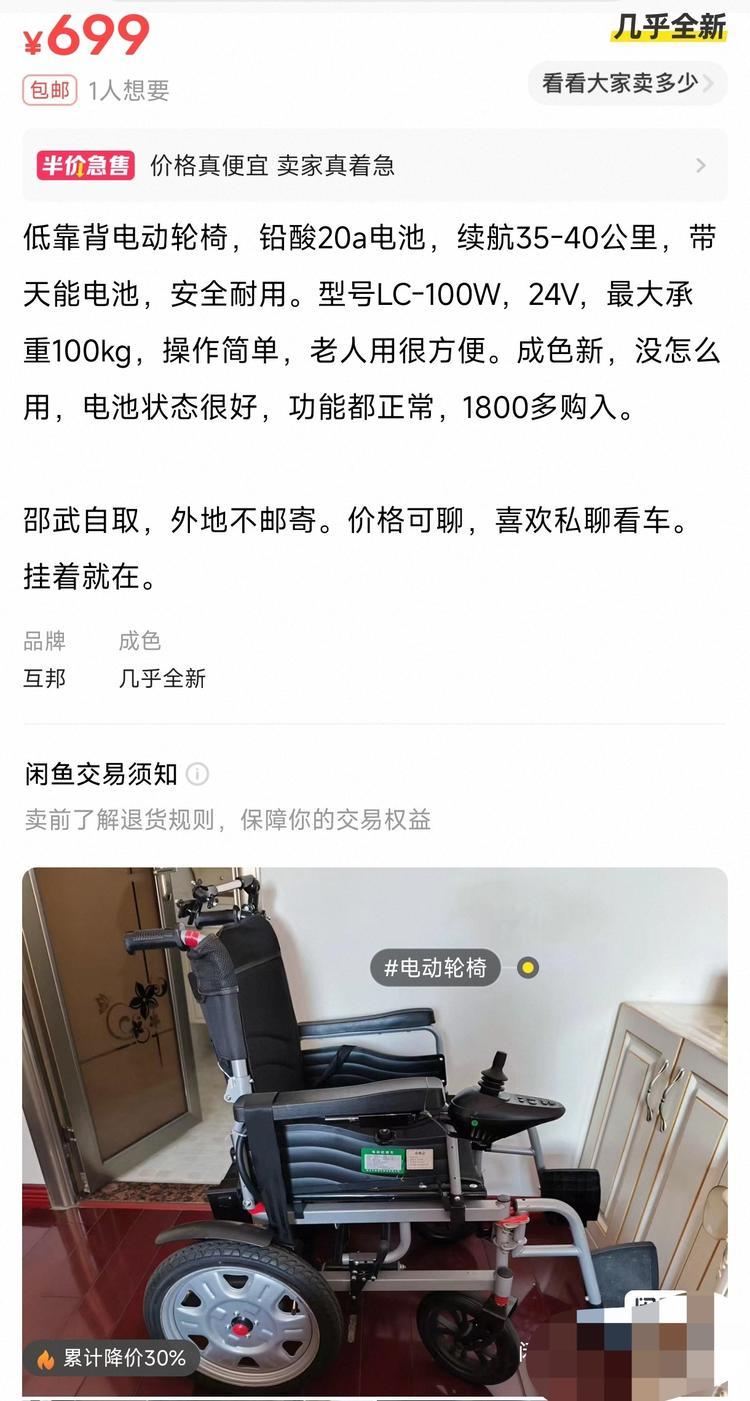Open the #电动轮椅 hashtag tag

pyautogui.click(x=436, y=968)
